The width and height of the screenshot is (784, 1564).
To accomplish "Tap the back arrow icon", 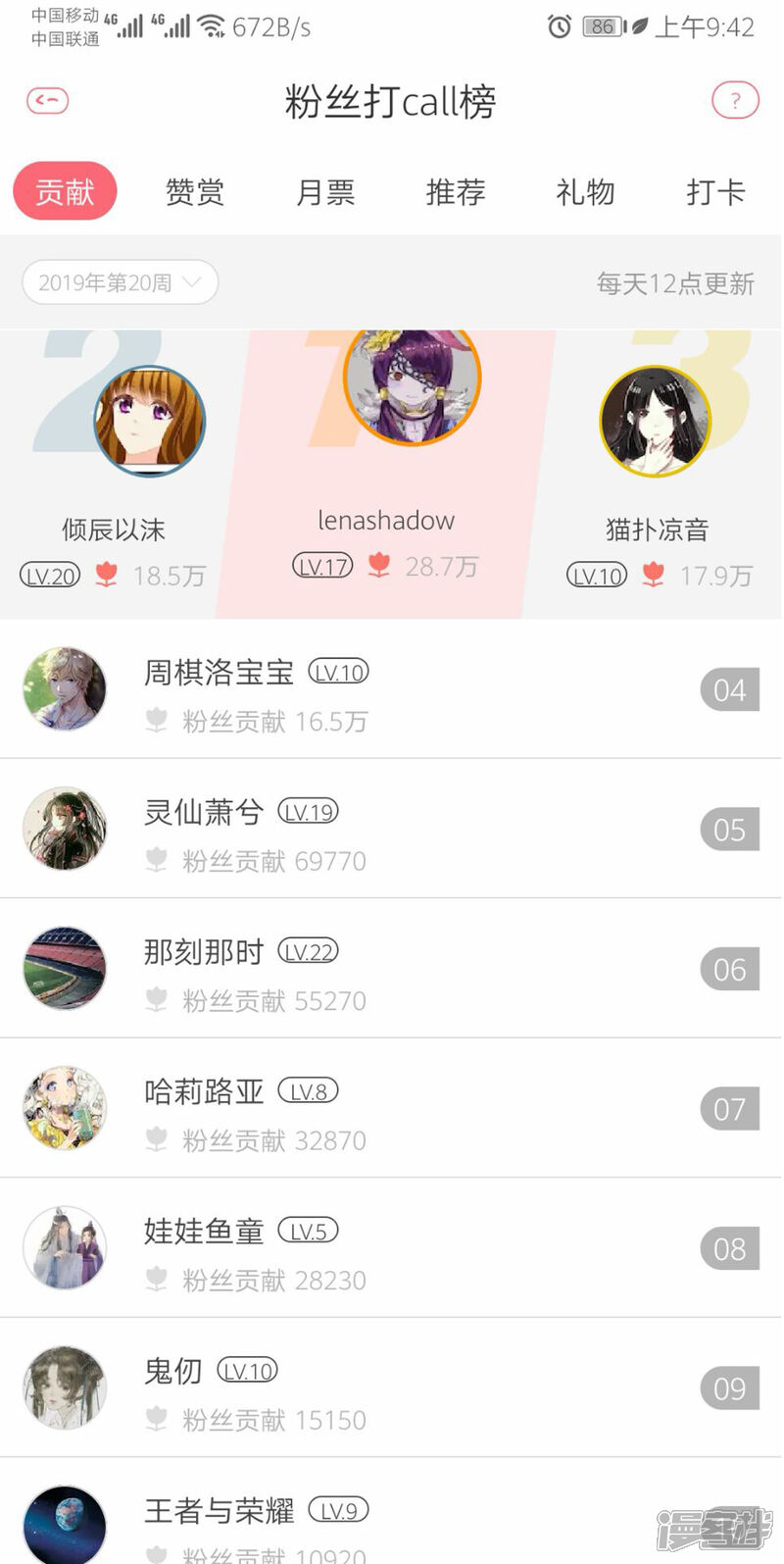I will tap(47, 100).
